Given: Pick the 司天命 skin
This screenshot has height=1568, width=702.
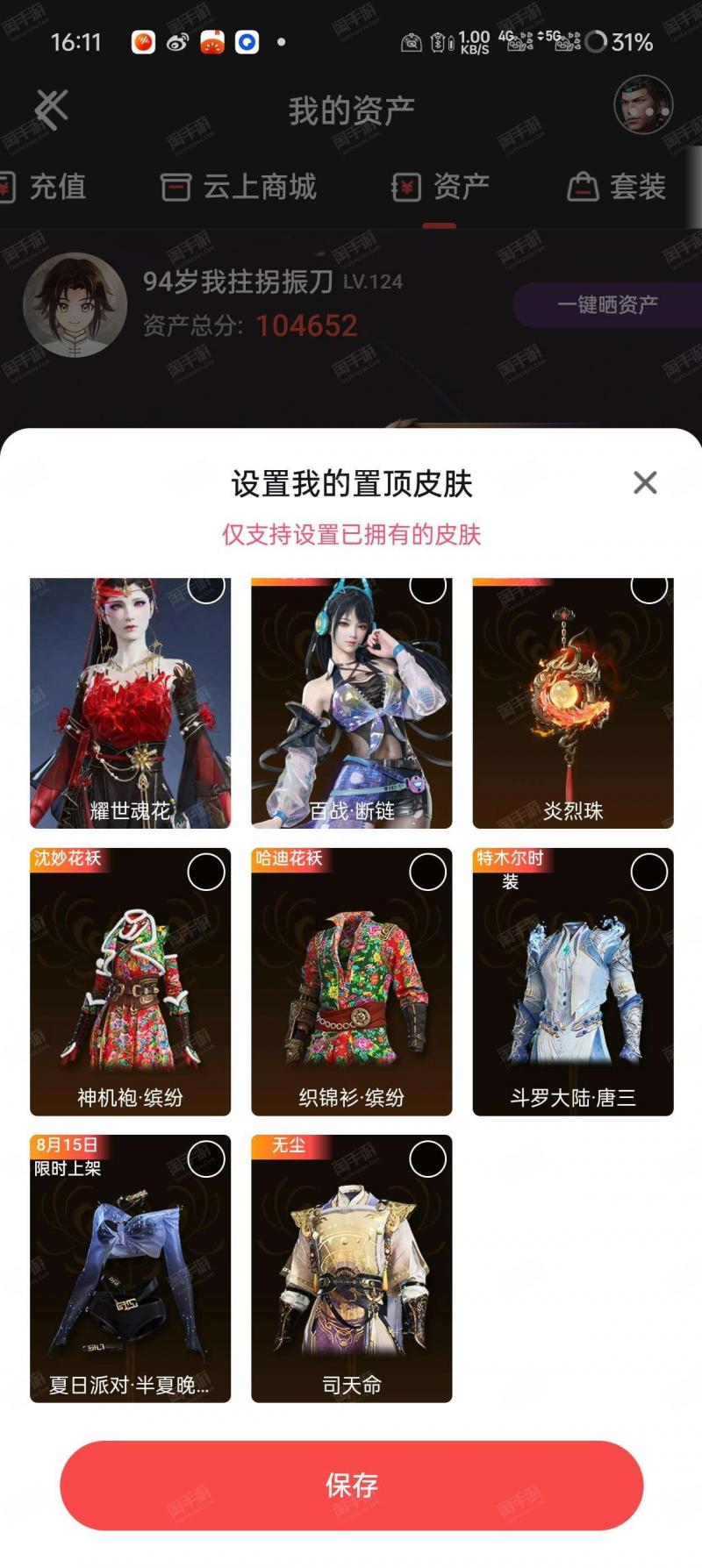Looking at the screenshot, I should click(x=351, y=1267).
